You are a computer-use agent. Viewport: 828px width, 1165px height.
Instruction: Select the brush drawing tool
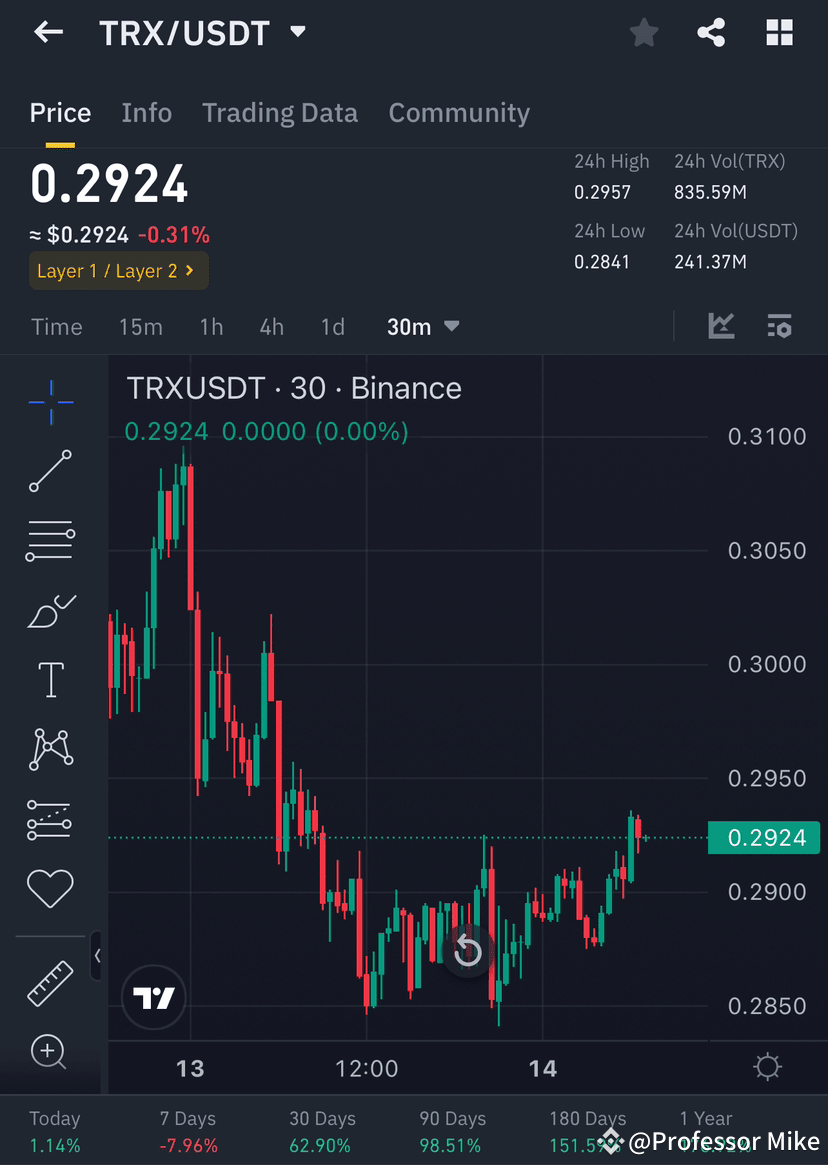(x=50, y=611)
